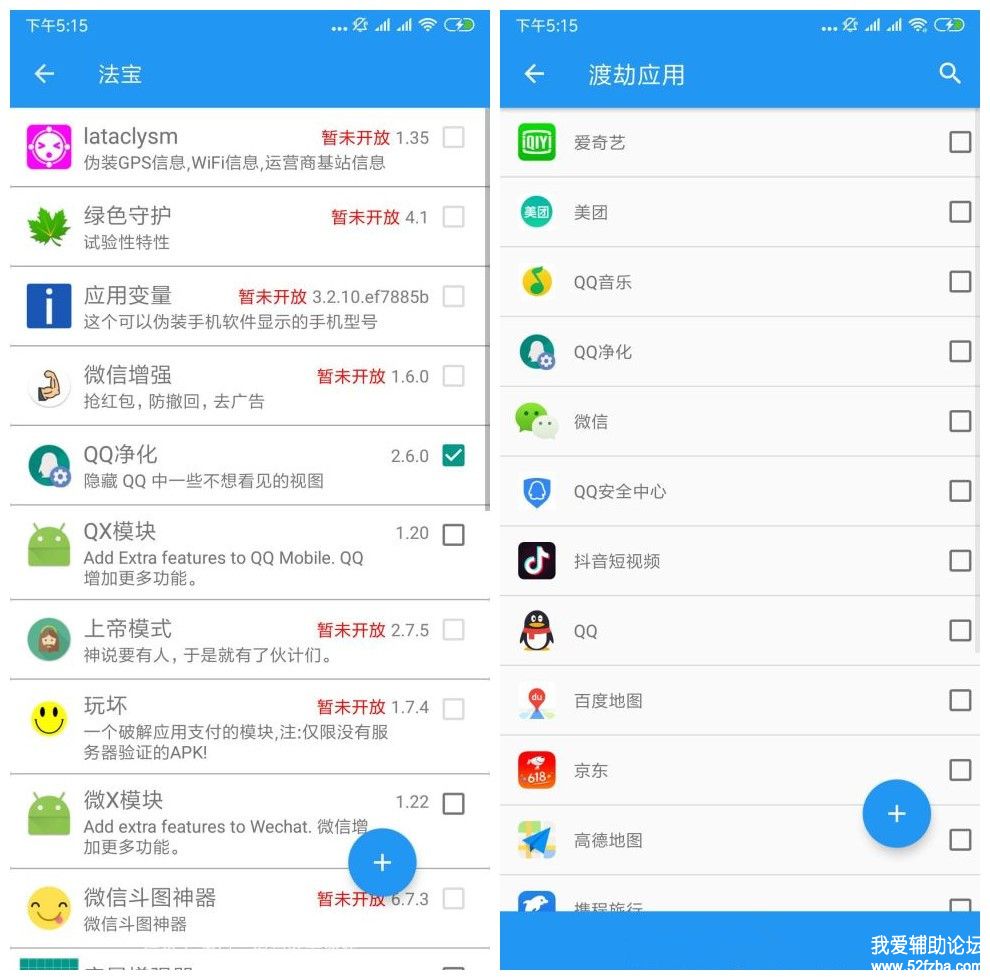Check the 抖音短视频 app
The width and height of the screenshot is (990, 980).
960,561
